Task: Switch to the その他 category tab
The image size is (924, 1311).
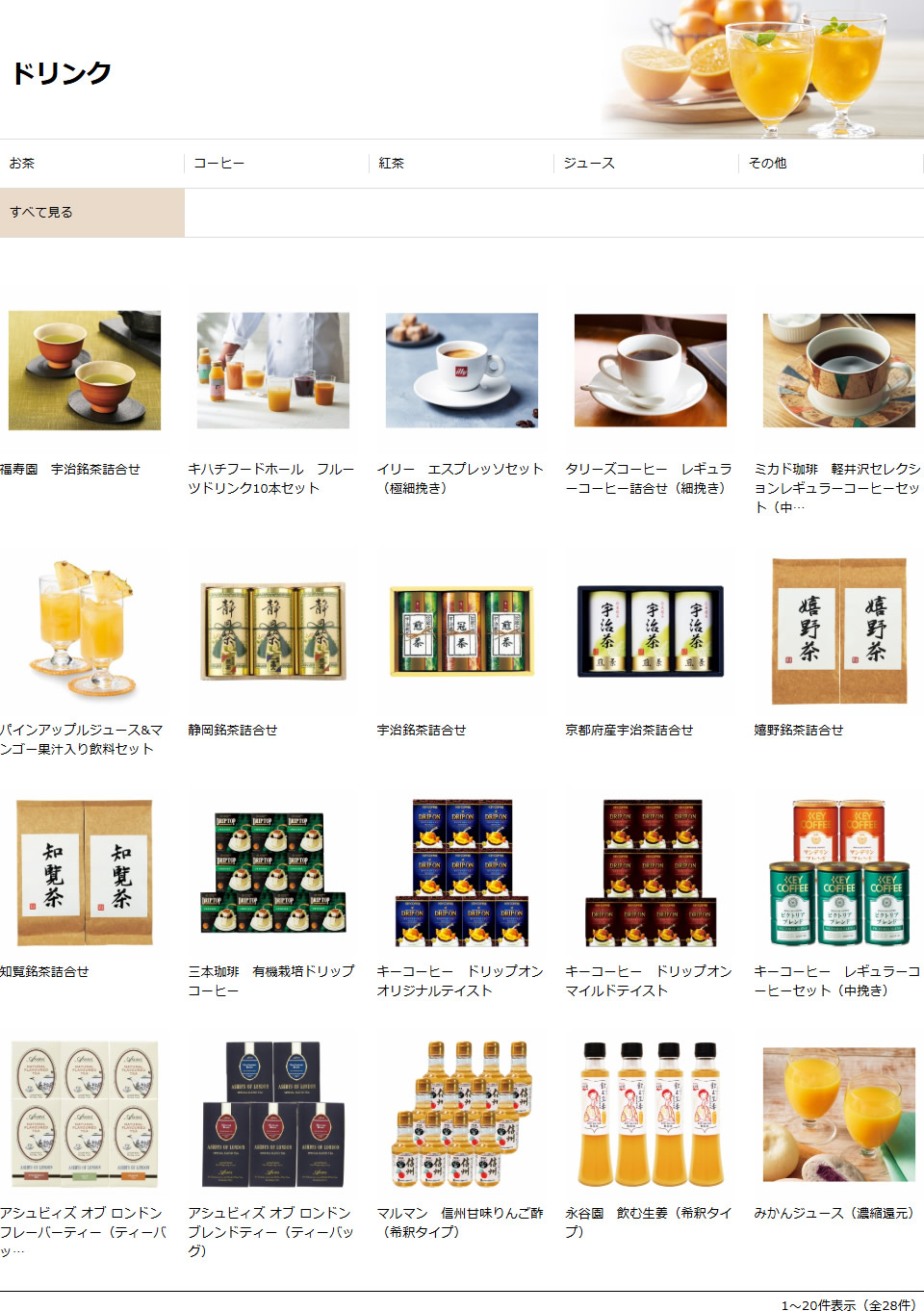Action: tap(768, 164)
